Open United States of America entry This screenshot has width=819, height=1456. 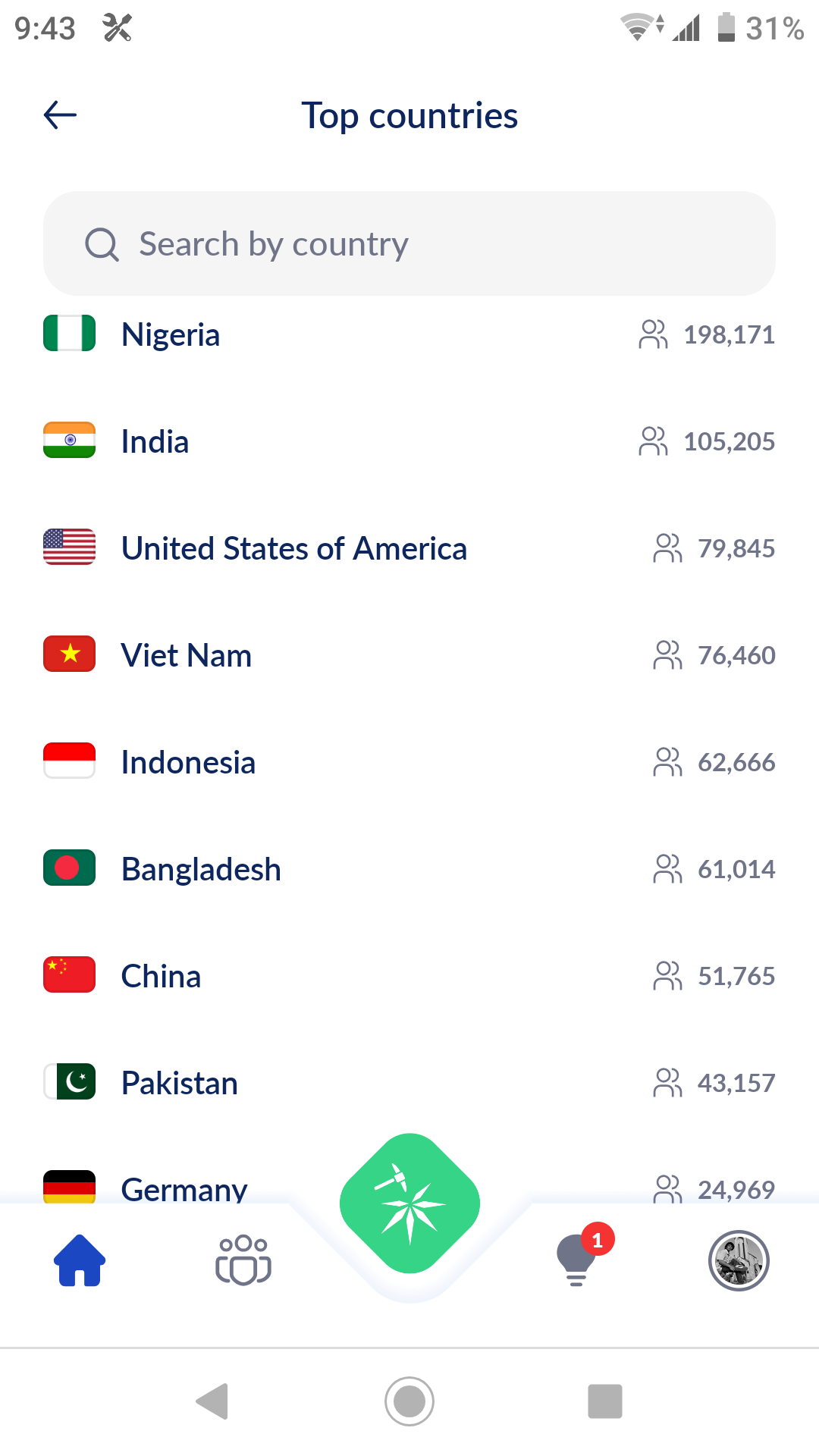(409, 548)
